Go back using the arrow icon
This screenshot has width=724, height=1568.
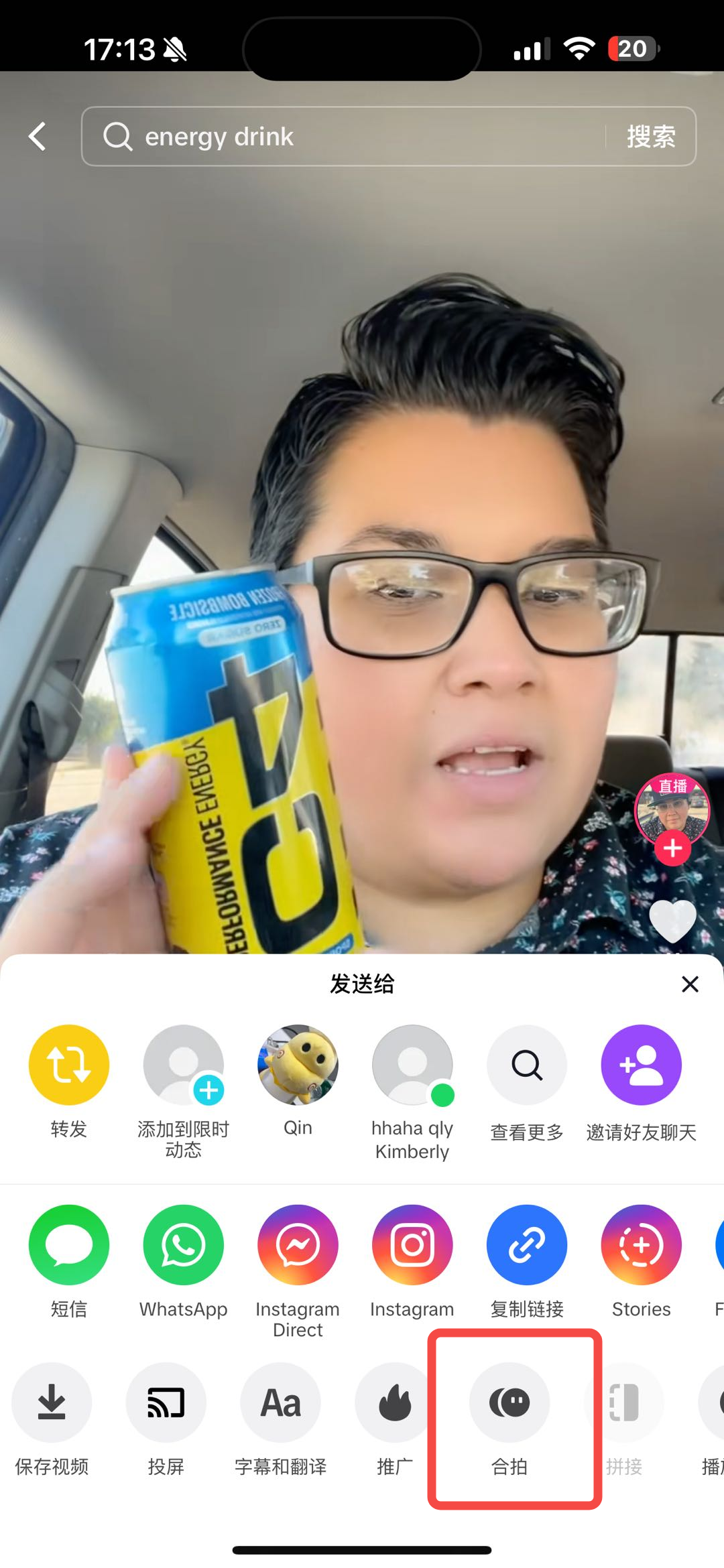pos(38,137)
